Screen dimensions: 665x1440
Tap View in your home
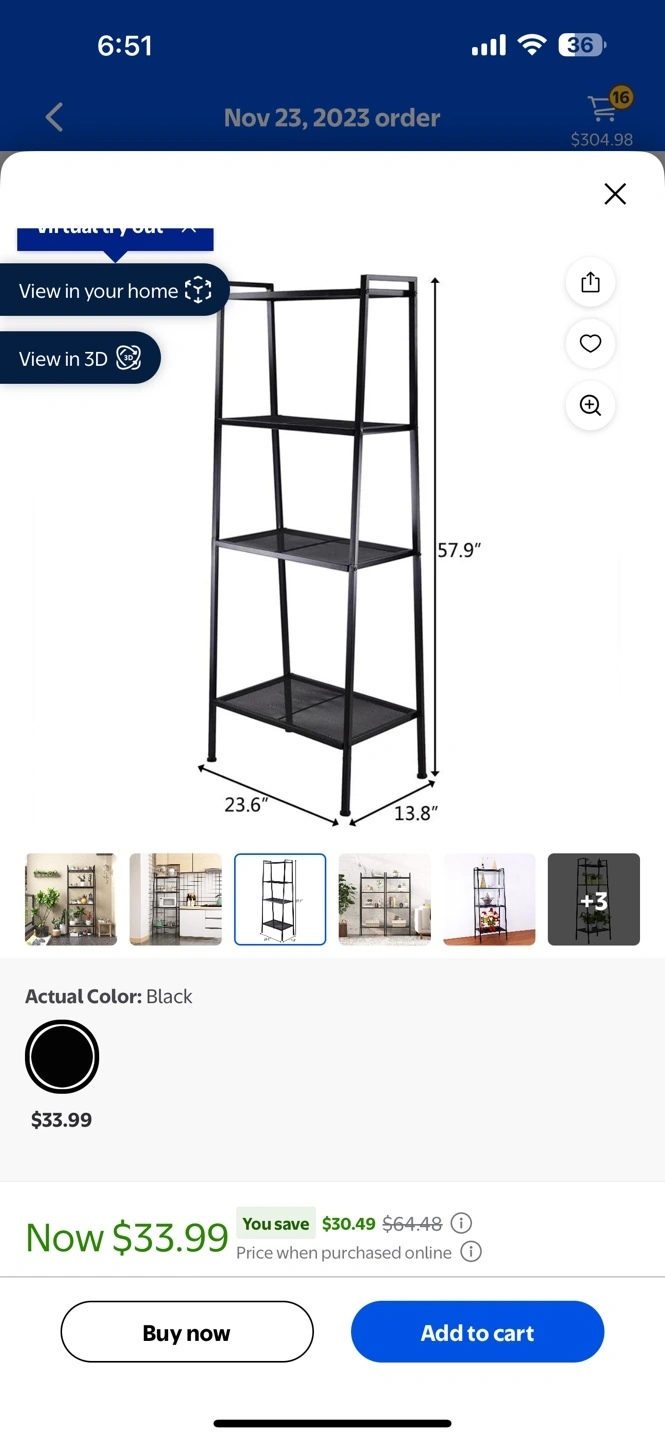click(x=115, y=291)
